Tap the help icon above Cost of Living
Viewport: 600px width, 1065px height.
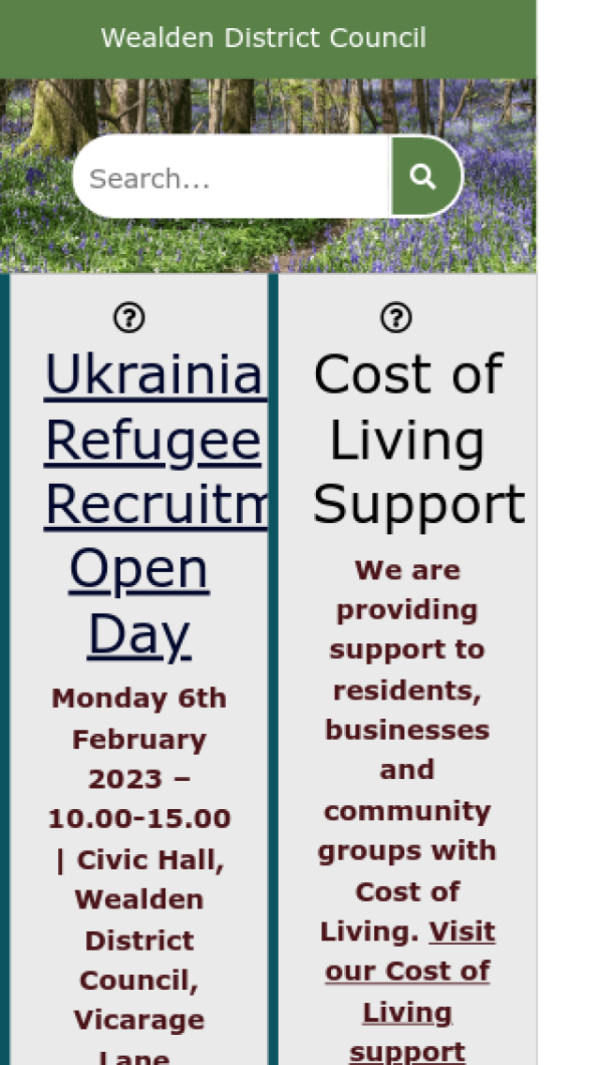coord(396,318)
